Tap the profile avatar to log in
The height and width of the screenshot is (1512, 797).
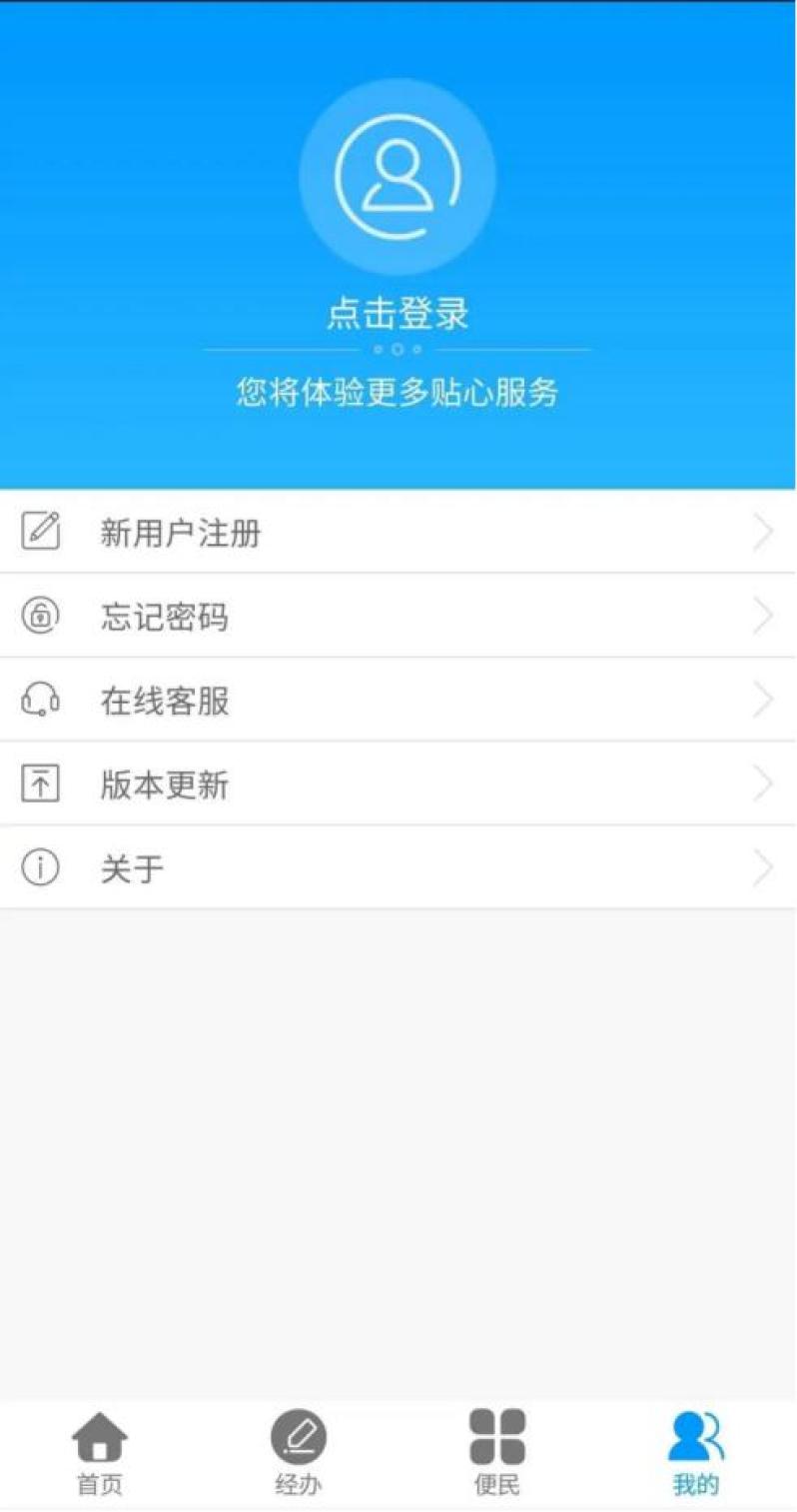click(x=398, y=177)
